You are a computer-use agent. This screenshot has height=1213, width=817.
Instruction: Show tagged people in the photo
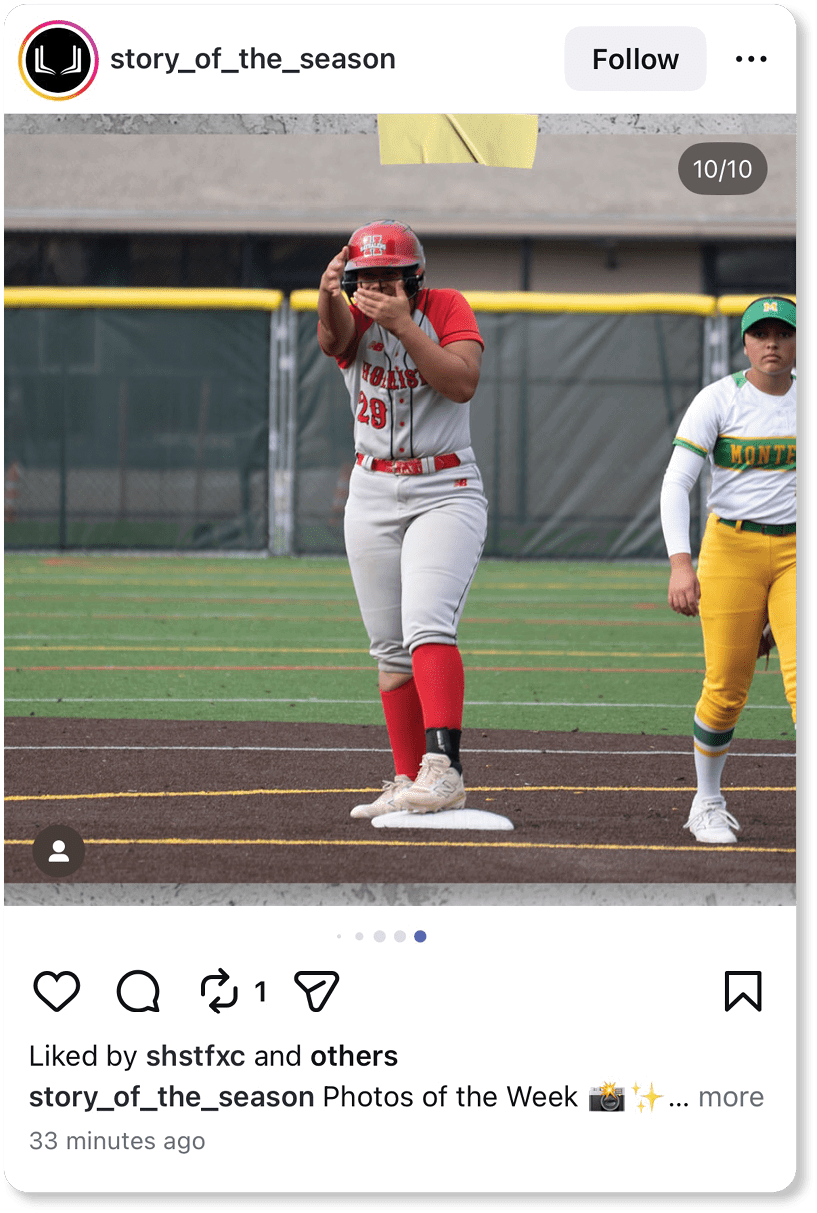[x=59, y=851]
